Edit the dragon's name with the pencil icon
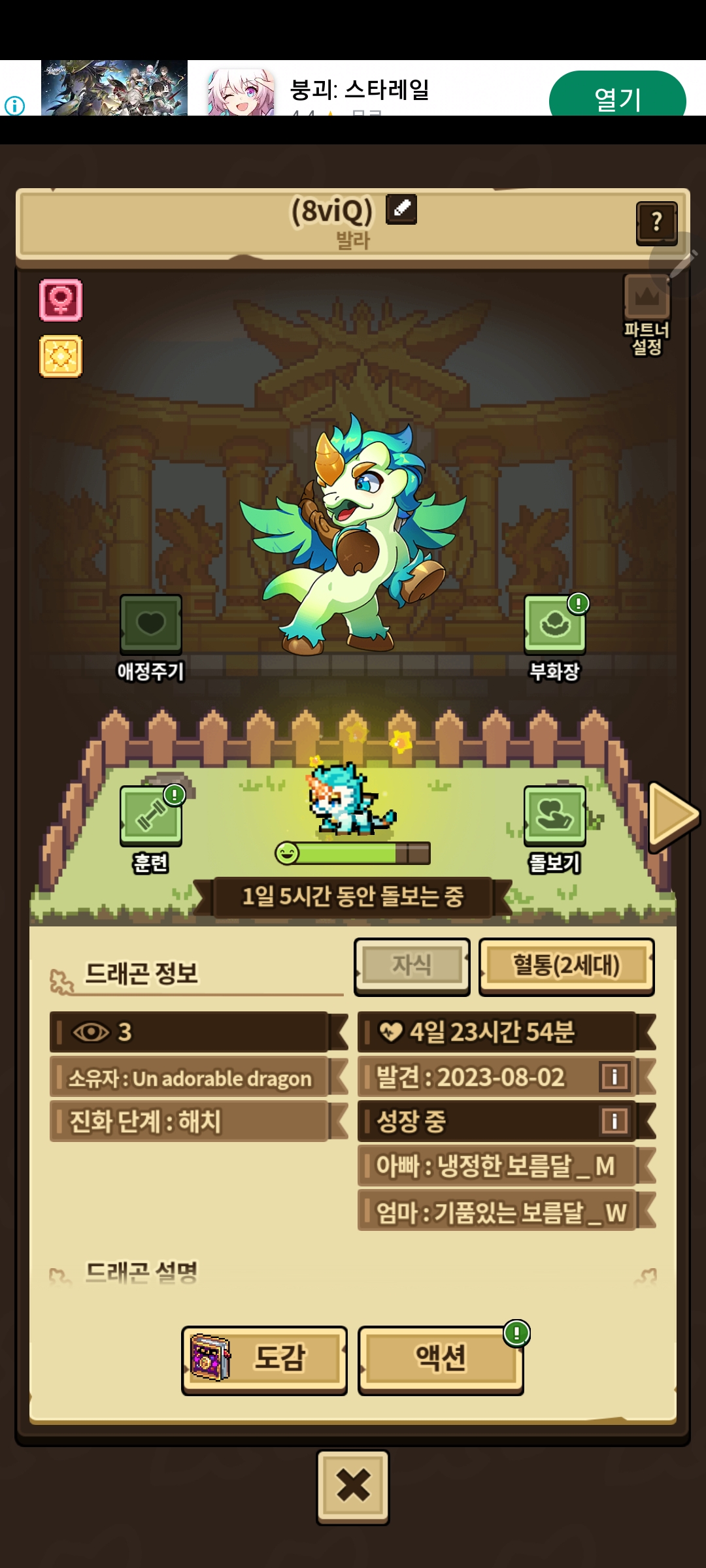 (x=401, y=210)
